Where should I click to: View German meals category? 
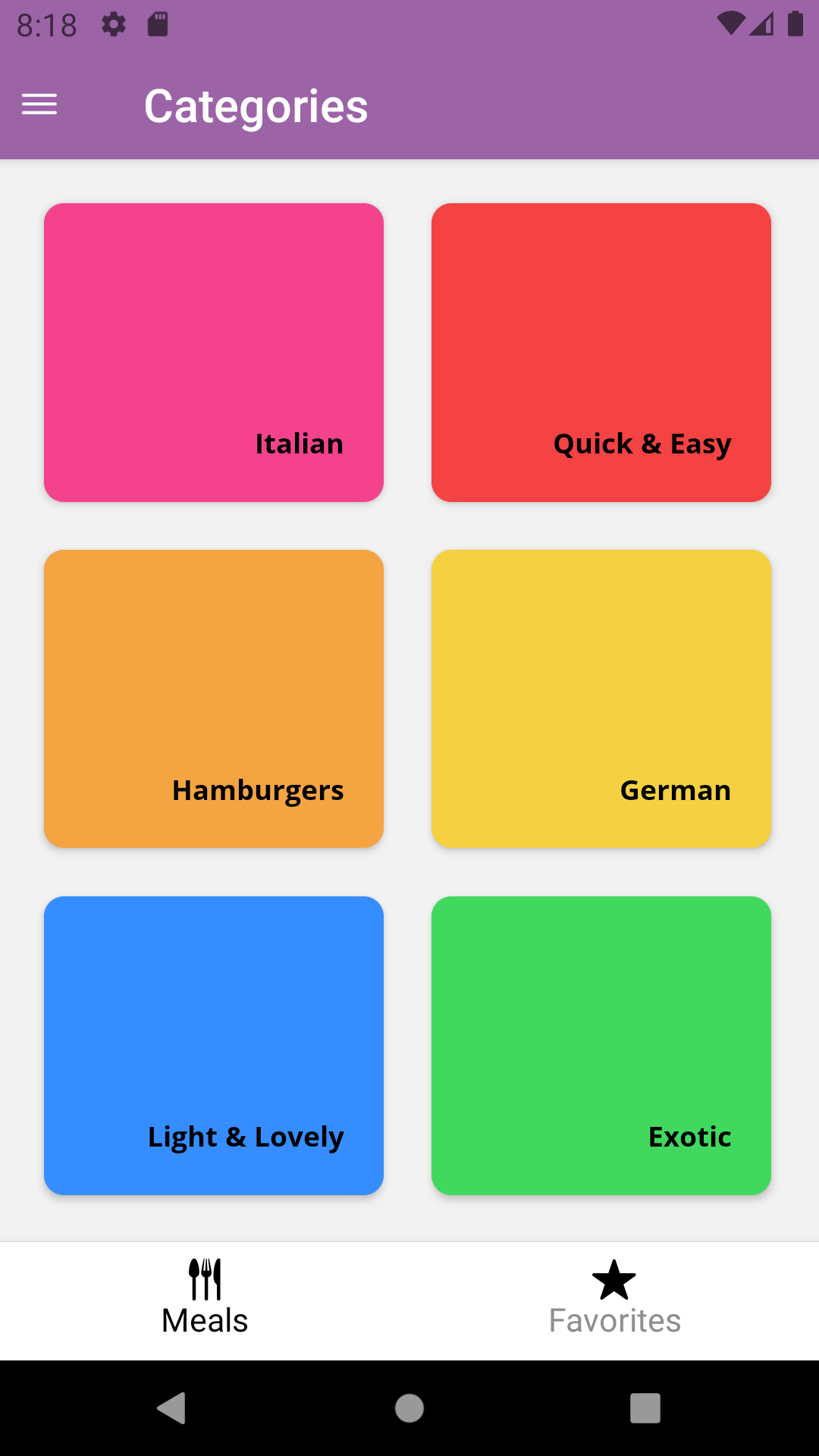pyautogui.click(x=601, y=698)
